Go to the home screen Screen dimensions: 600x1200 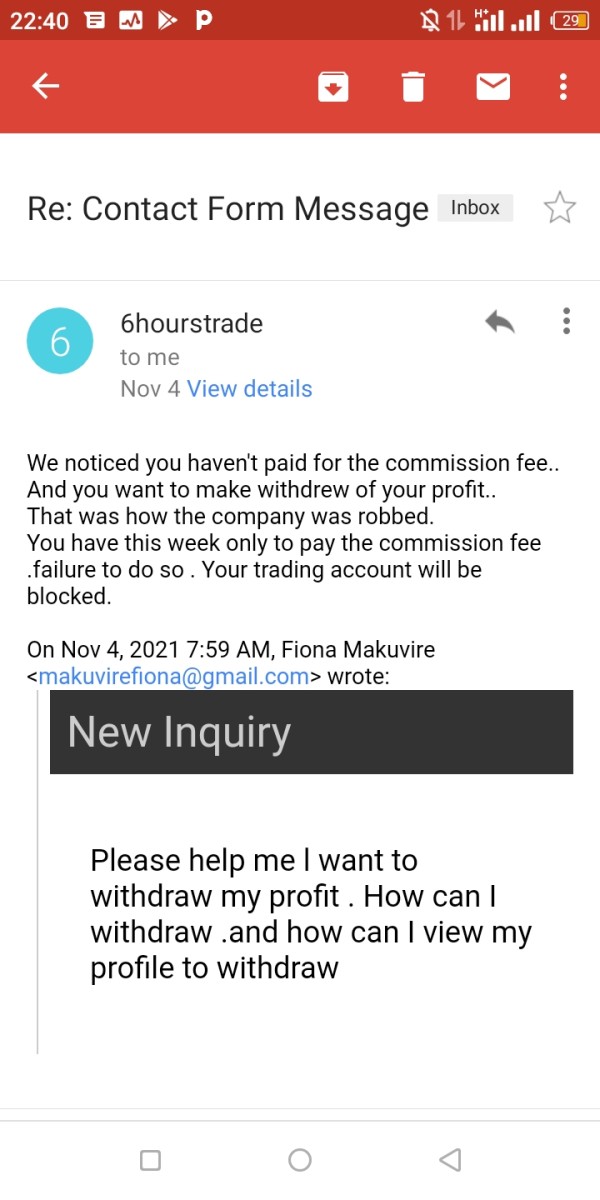click(300, 1160)
